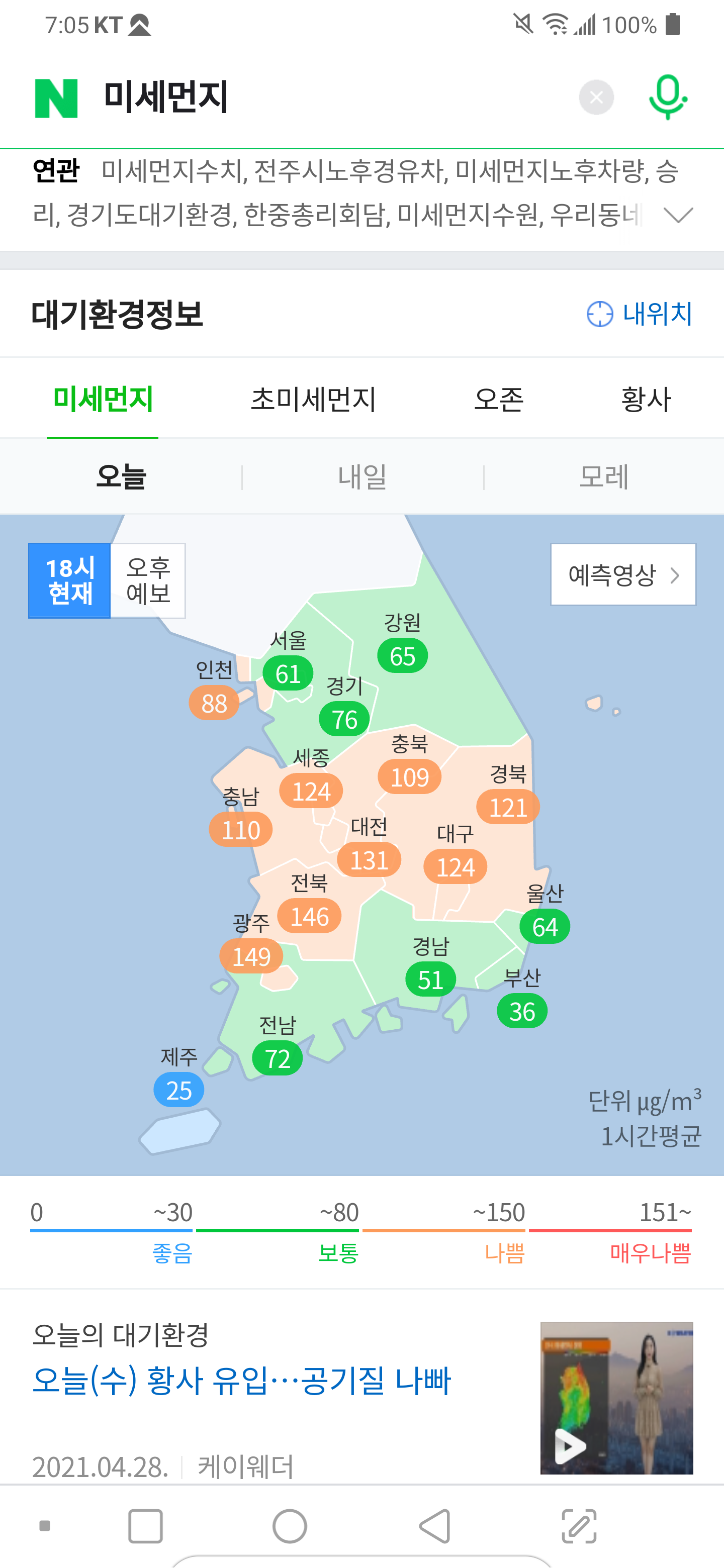Viewport: 724px width, 1568px height.
Task: Switch to the 황사 tab
Action: tap(646, 400)
